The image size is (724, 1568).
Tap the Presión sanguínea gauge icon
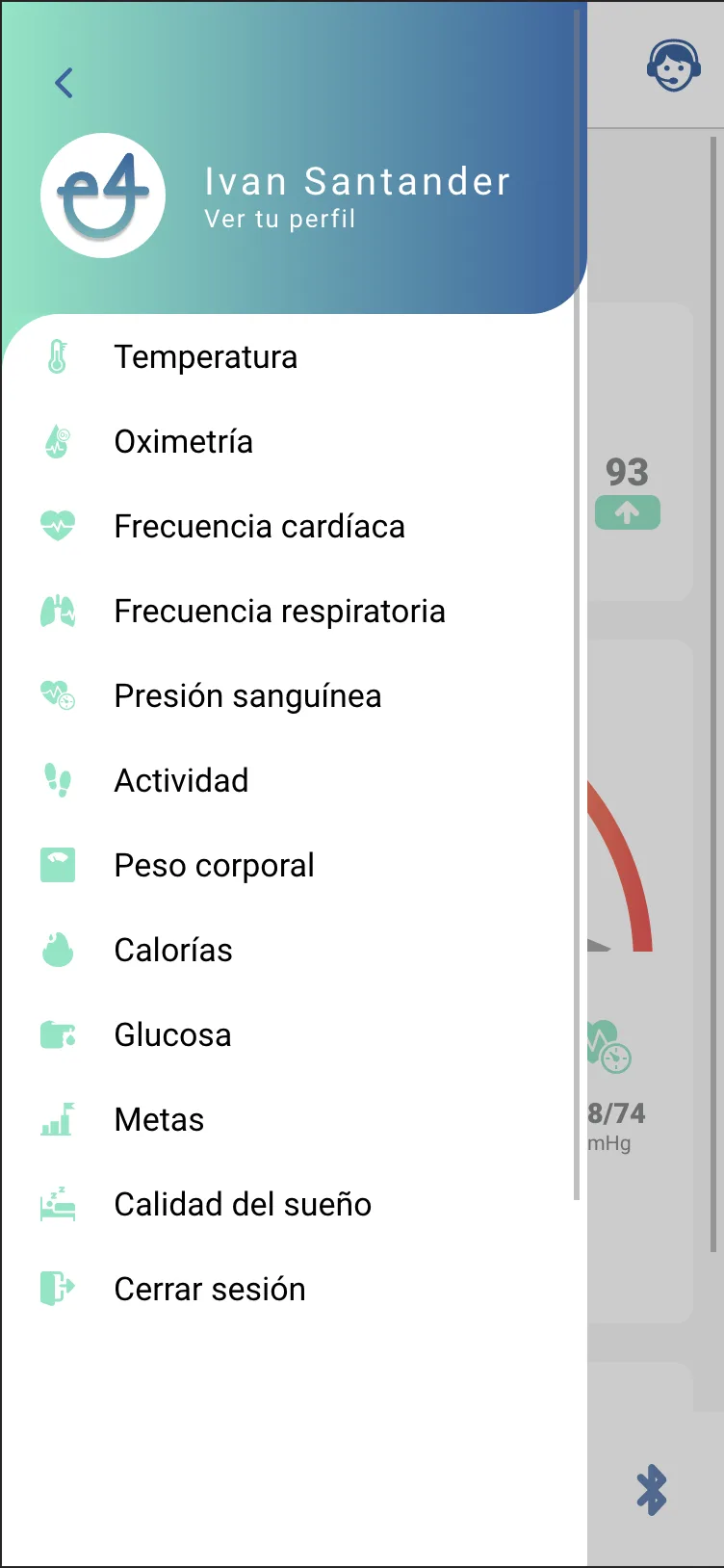tap(59, 695)
